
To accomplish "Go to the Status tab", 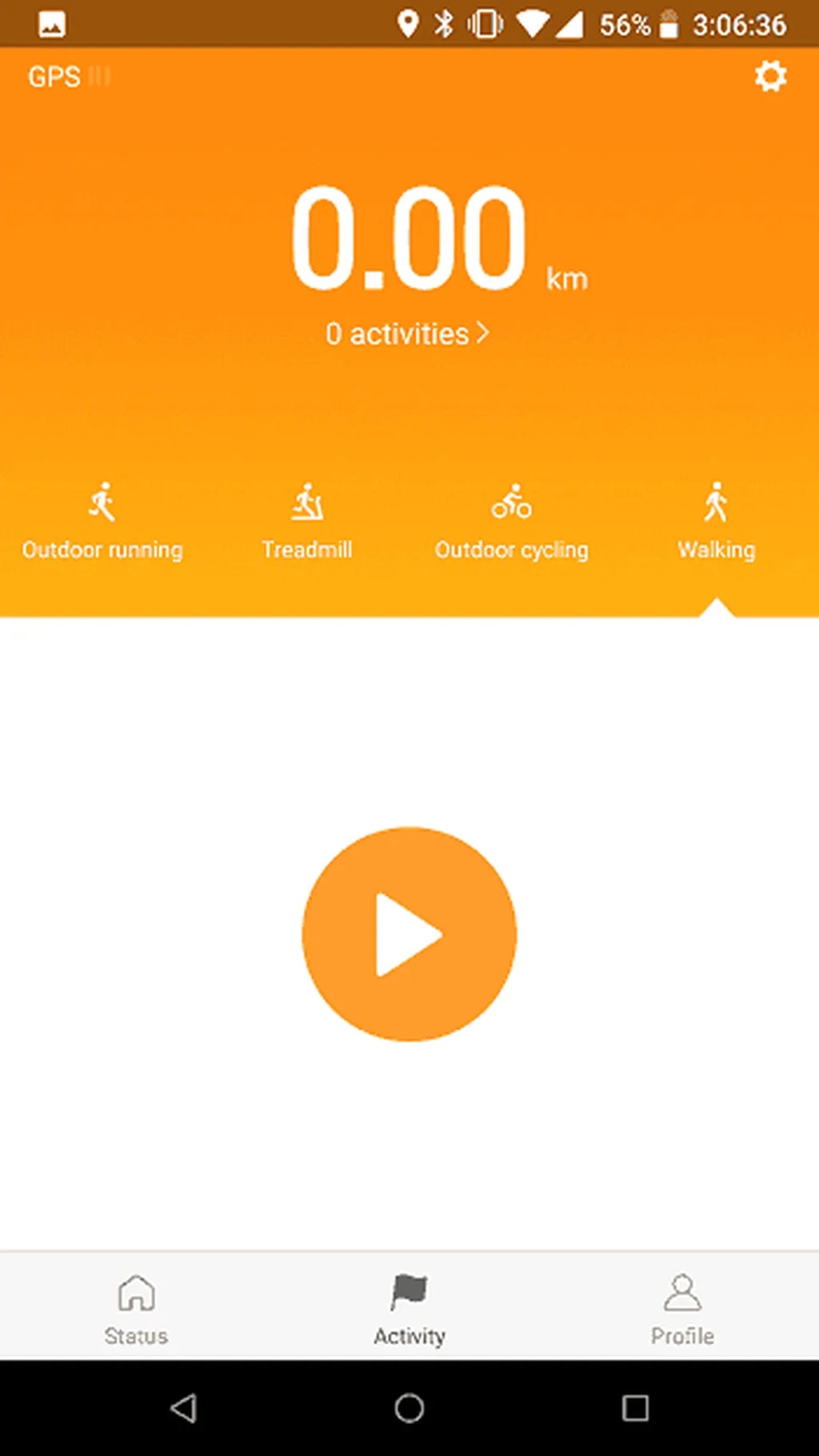I will [x=136, y=1308].
